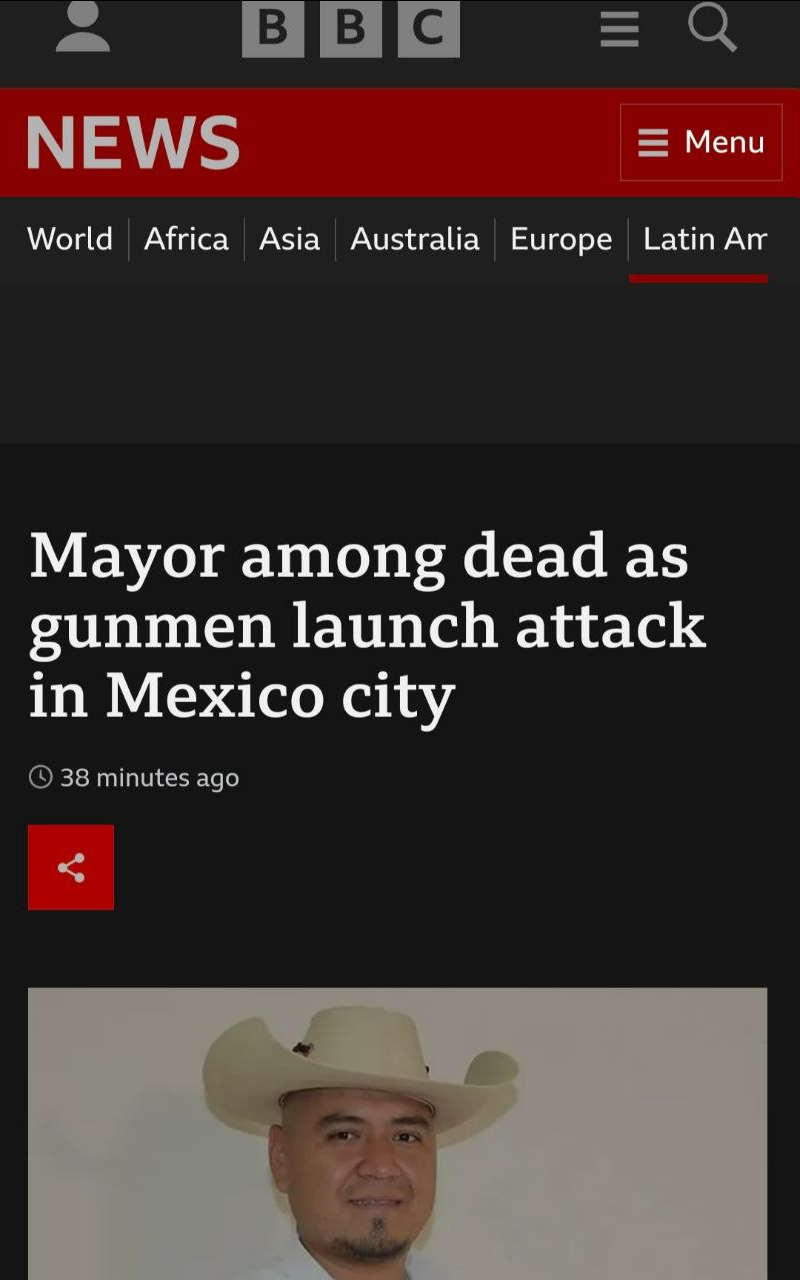The width and height of the screenshot is (800, 1280).
Task: Open the BBC News home link
Action: pyautogui.click(x=133, y=142)
